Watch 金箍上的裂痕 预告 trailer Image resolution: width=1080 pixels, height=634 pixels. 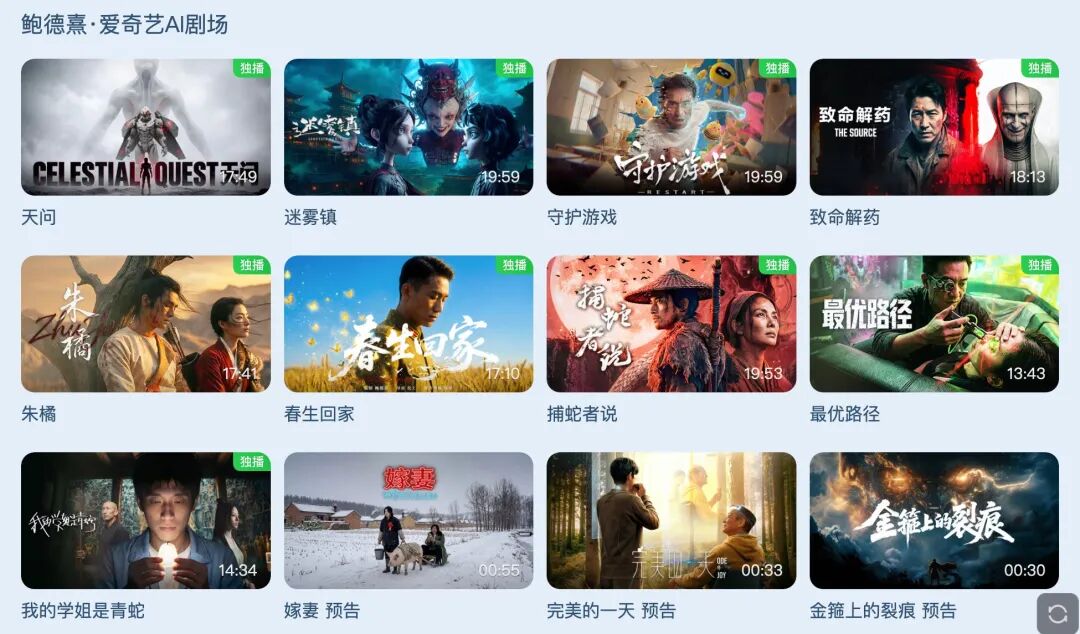[934, 520]
